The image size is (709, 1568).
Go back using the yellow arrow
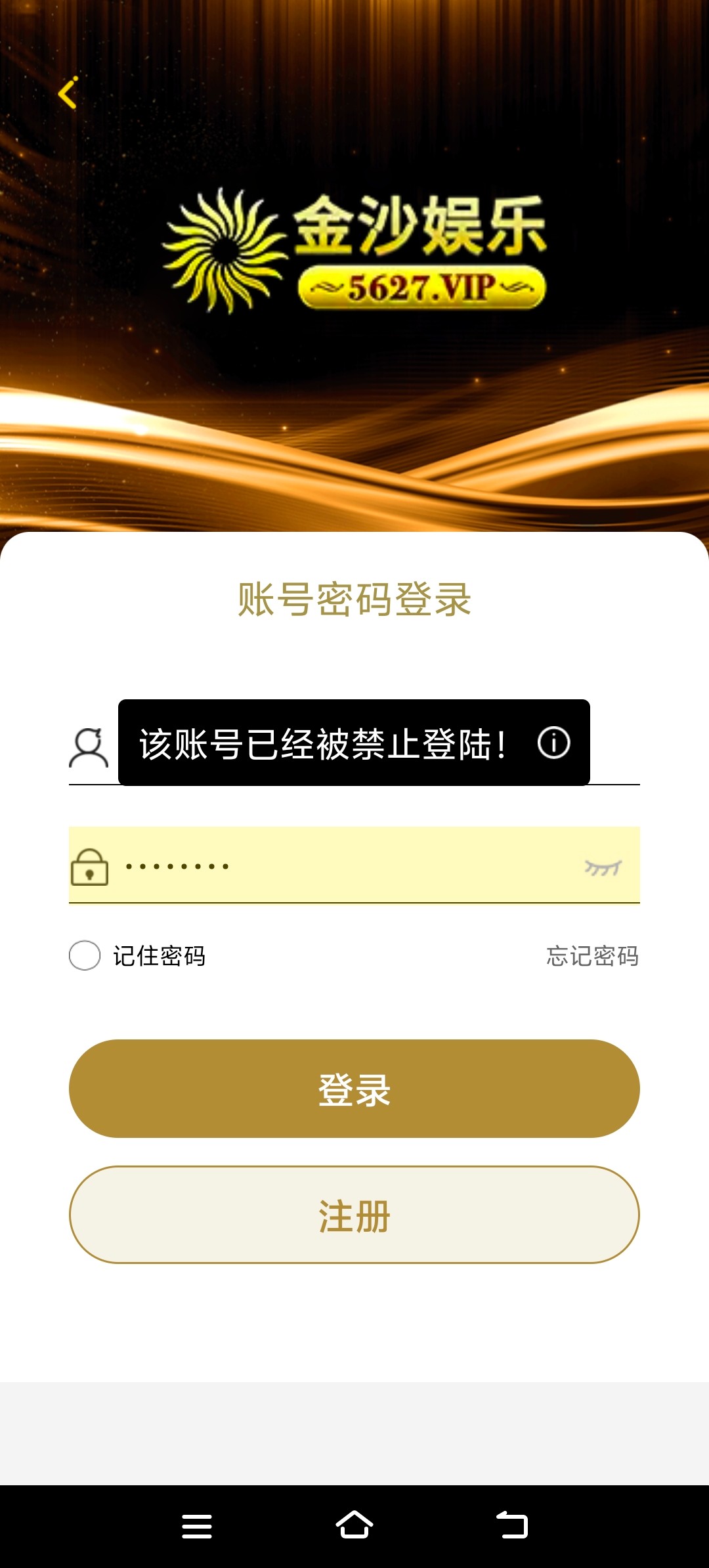(x=68, y=93)
